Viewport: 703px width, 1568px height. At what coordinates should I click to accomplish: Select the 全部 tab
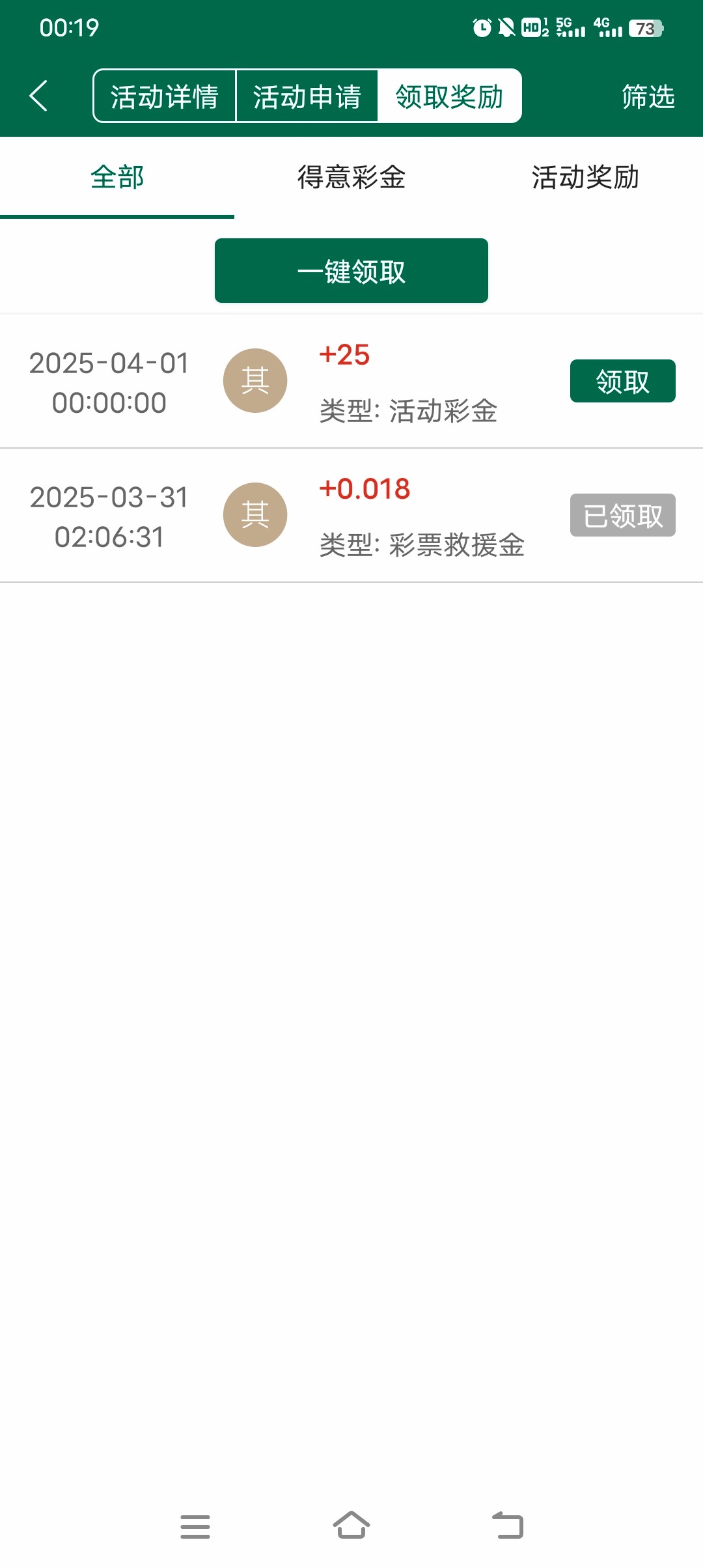(117, 177)
